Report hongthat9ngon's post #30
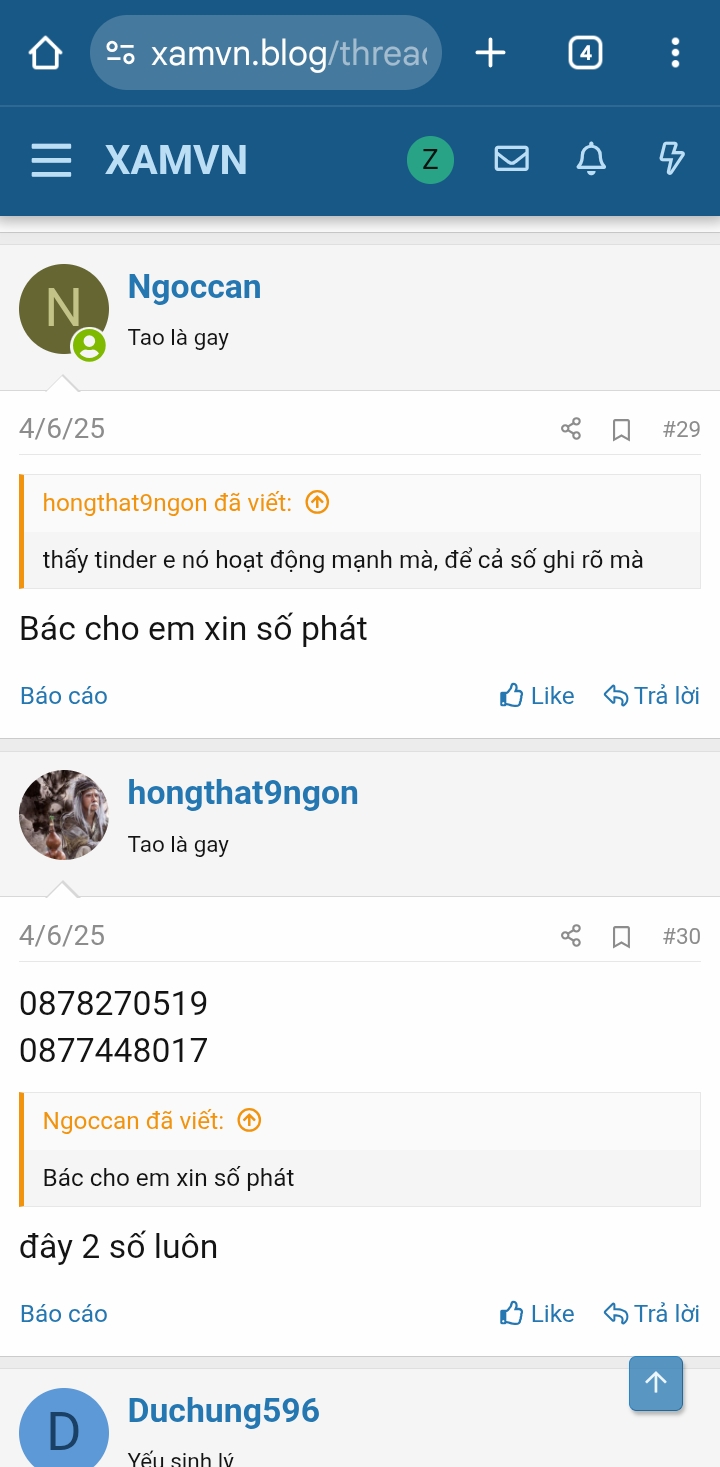The image size is (720, 1467). click(64, 1314)
